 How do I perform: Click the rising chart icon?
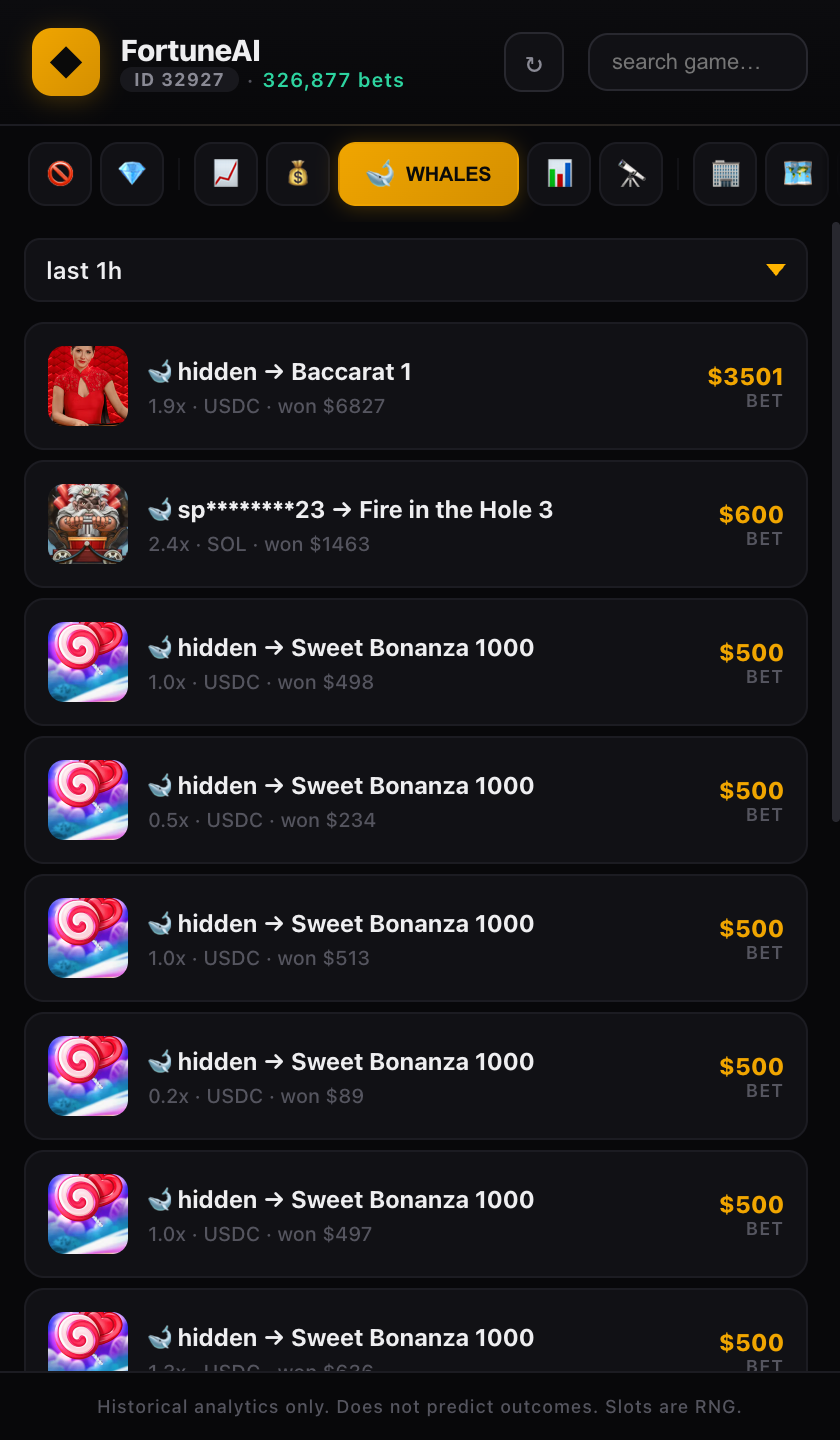[225, 173]
